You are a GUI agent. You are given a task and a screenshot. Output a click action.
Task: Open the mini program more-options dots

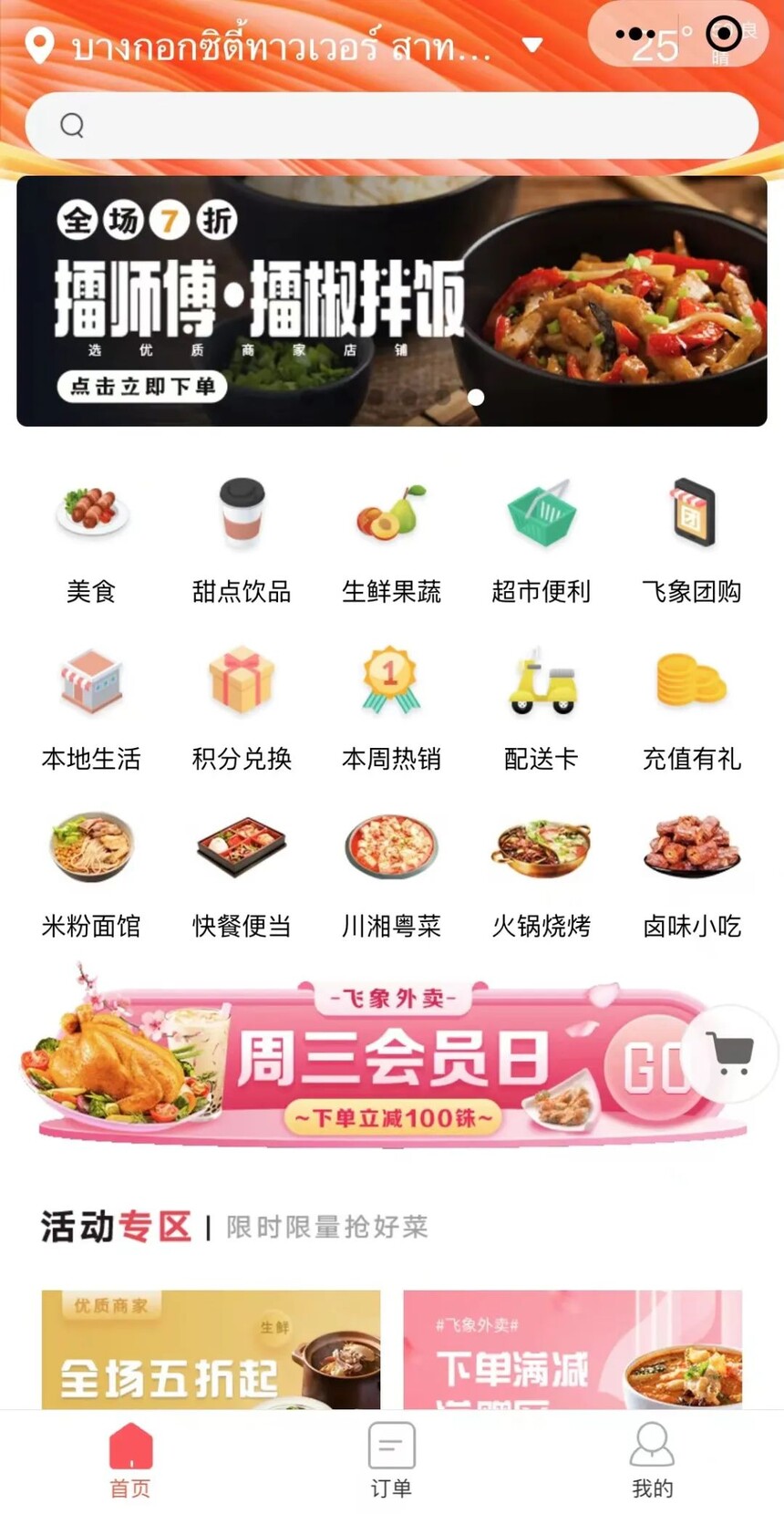coord(634,35)
